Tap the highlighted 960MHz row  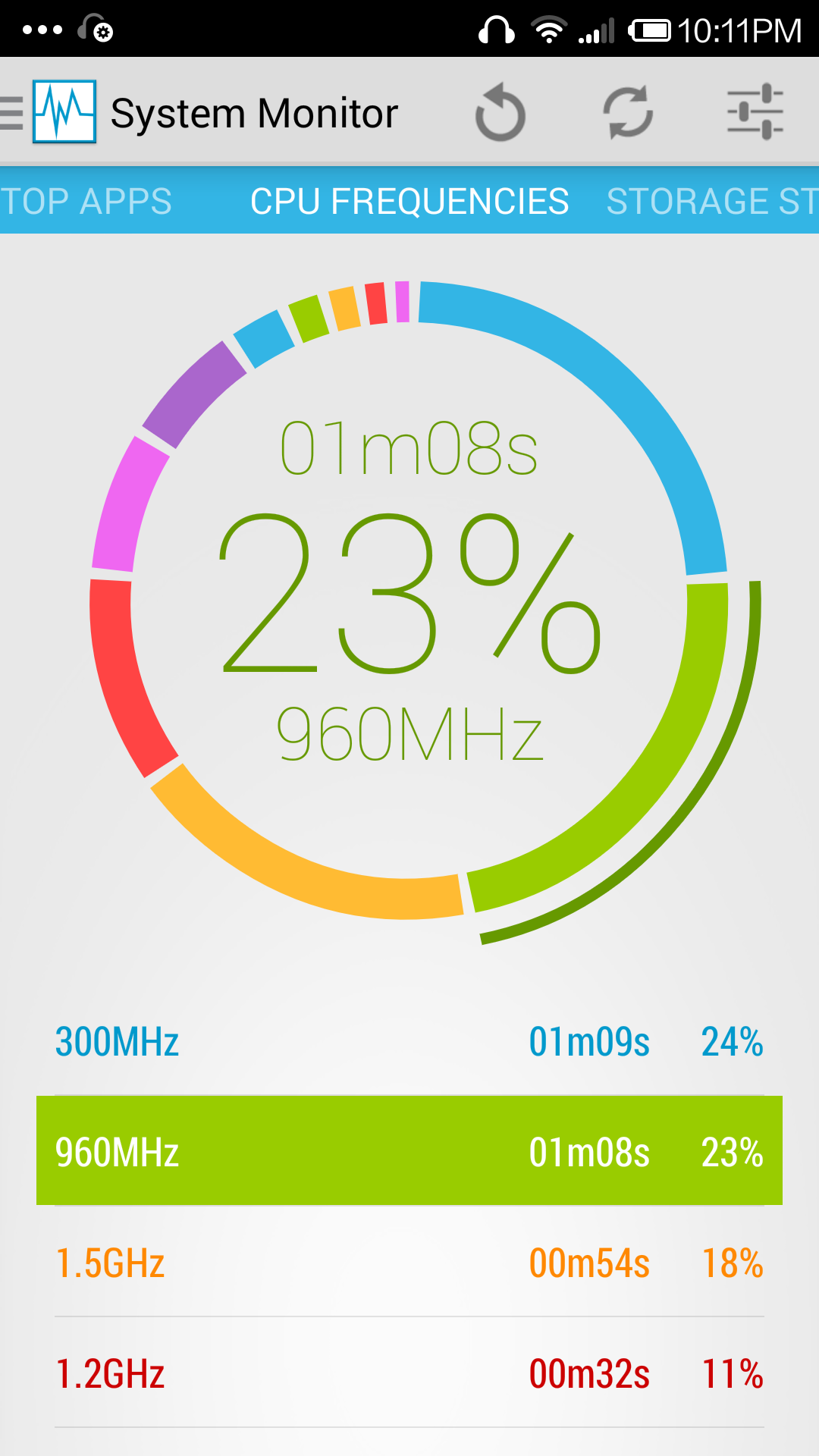[x=409, y=1151]
